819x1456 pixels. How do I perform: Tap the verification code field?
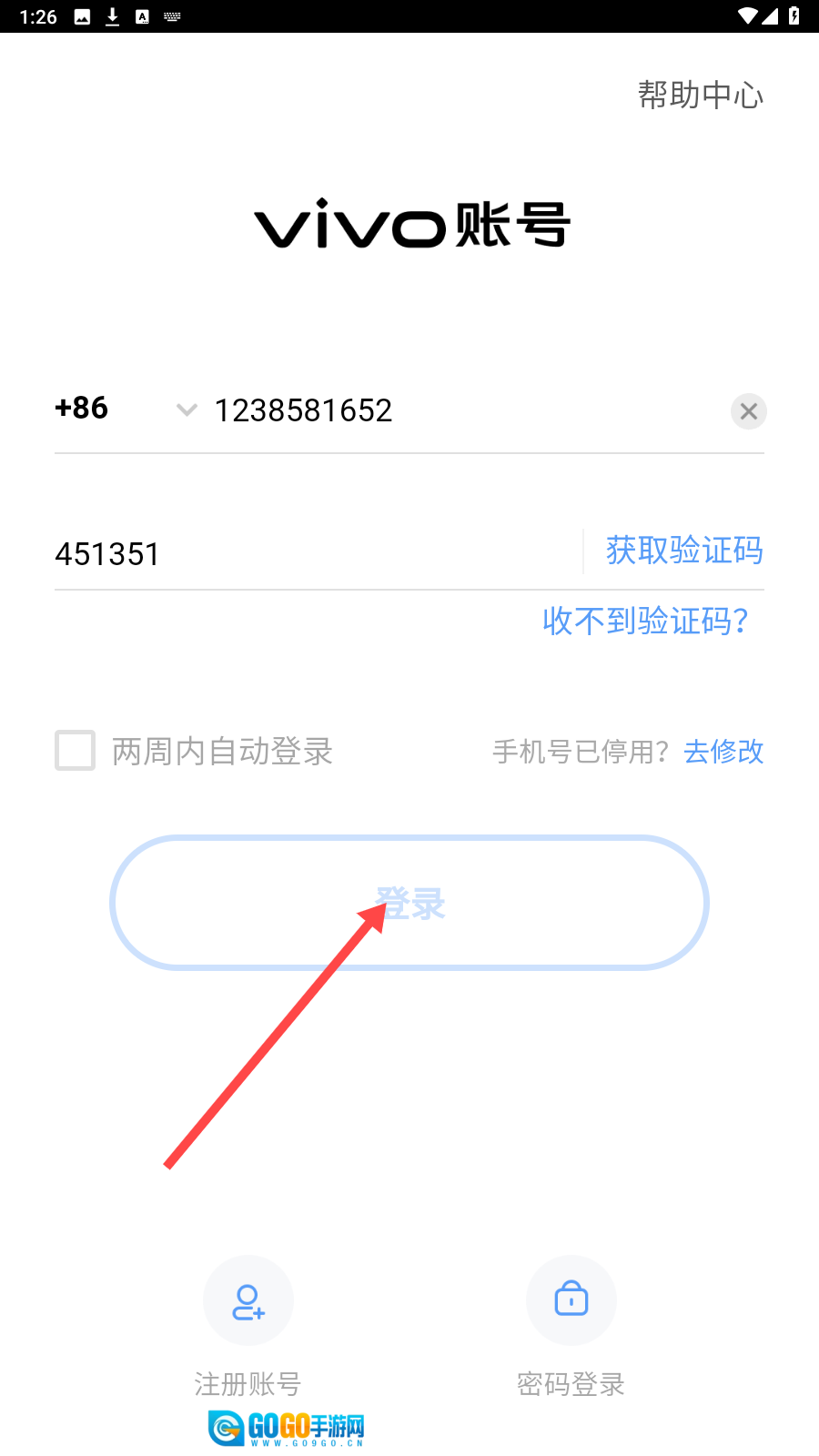pos(309,553)
